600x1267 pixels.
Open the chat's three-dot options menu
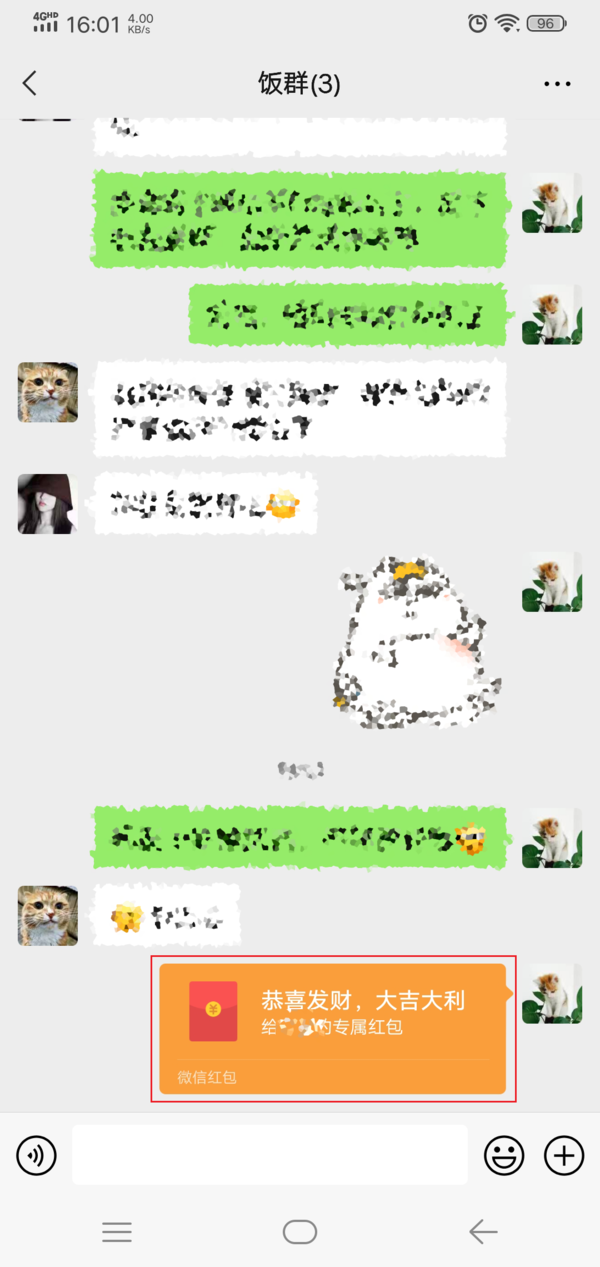(x=557, y=84)
